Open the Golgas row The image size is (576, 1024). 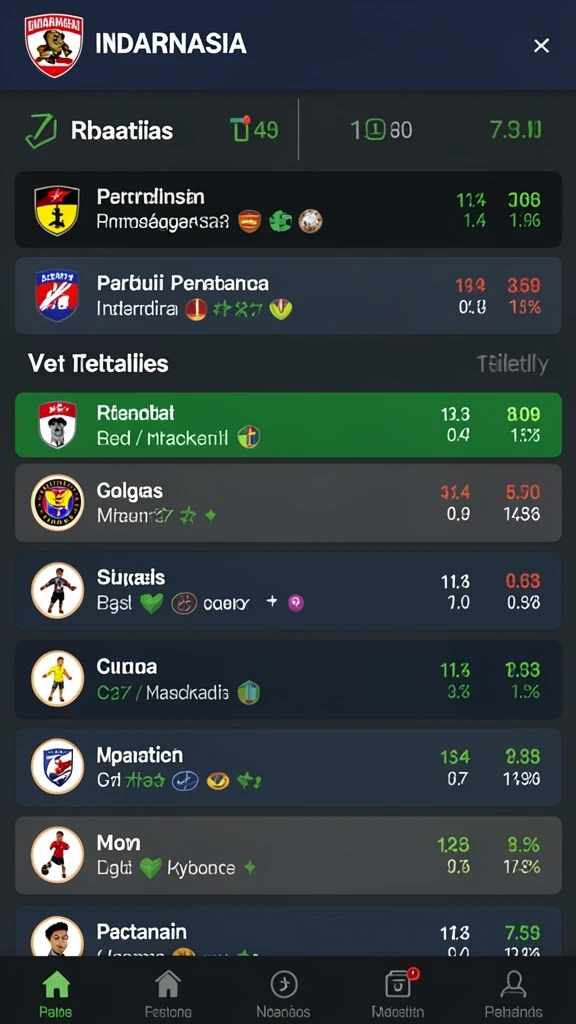(288, 503)
